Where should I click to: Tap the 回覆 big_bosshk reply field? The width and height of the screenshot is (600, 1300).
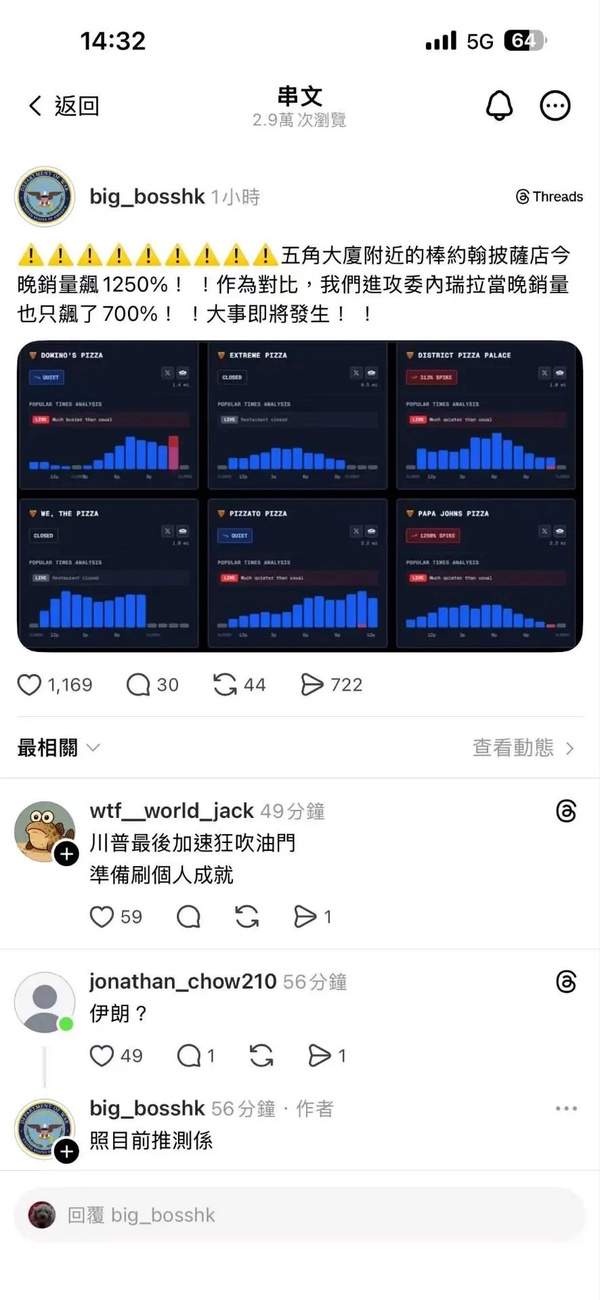pos(300,1215)
